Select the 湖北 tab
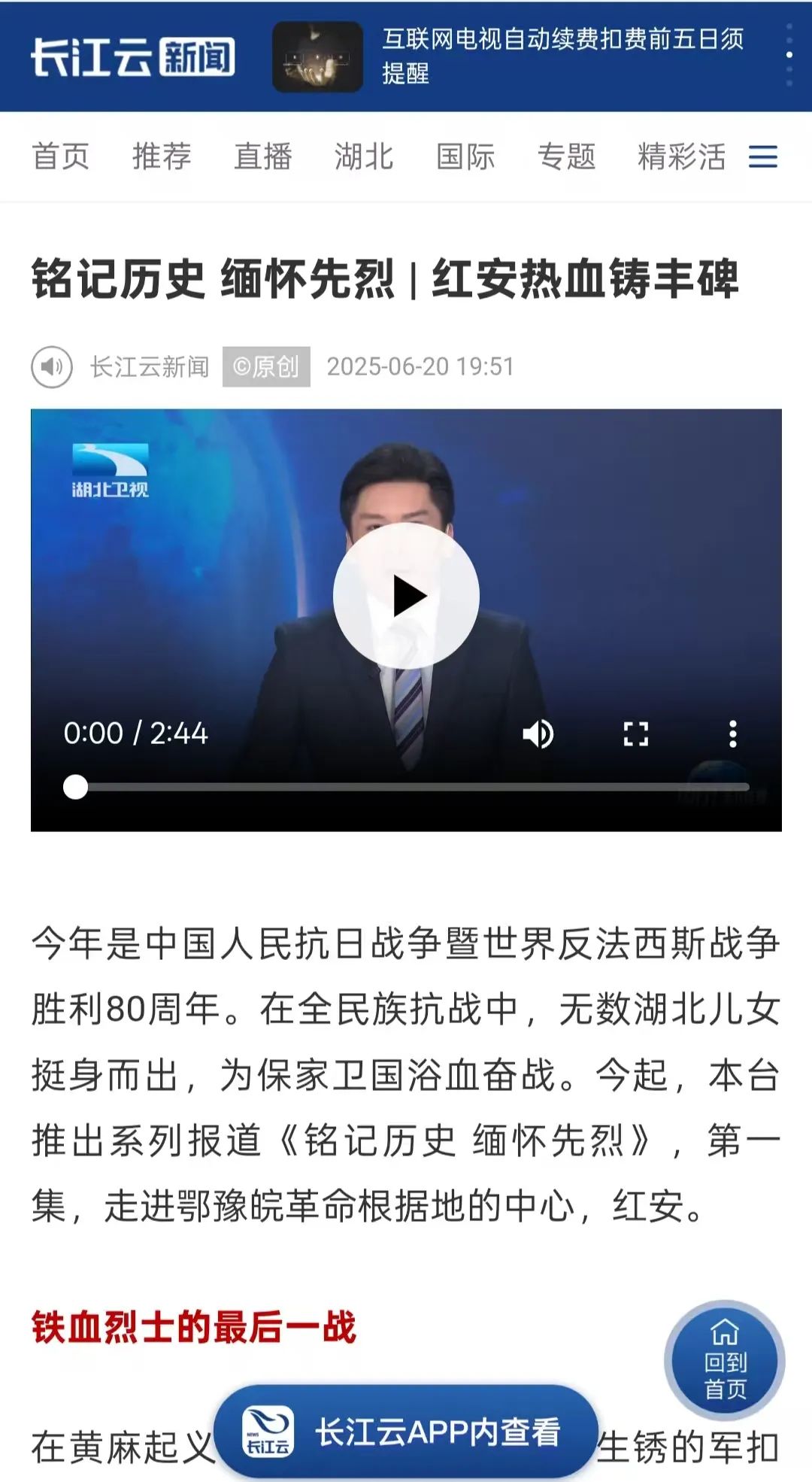Viewport: 812px width, 1482px height. 364,156
